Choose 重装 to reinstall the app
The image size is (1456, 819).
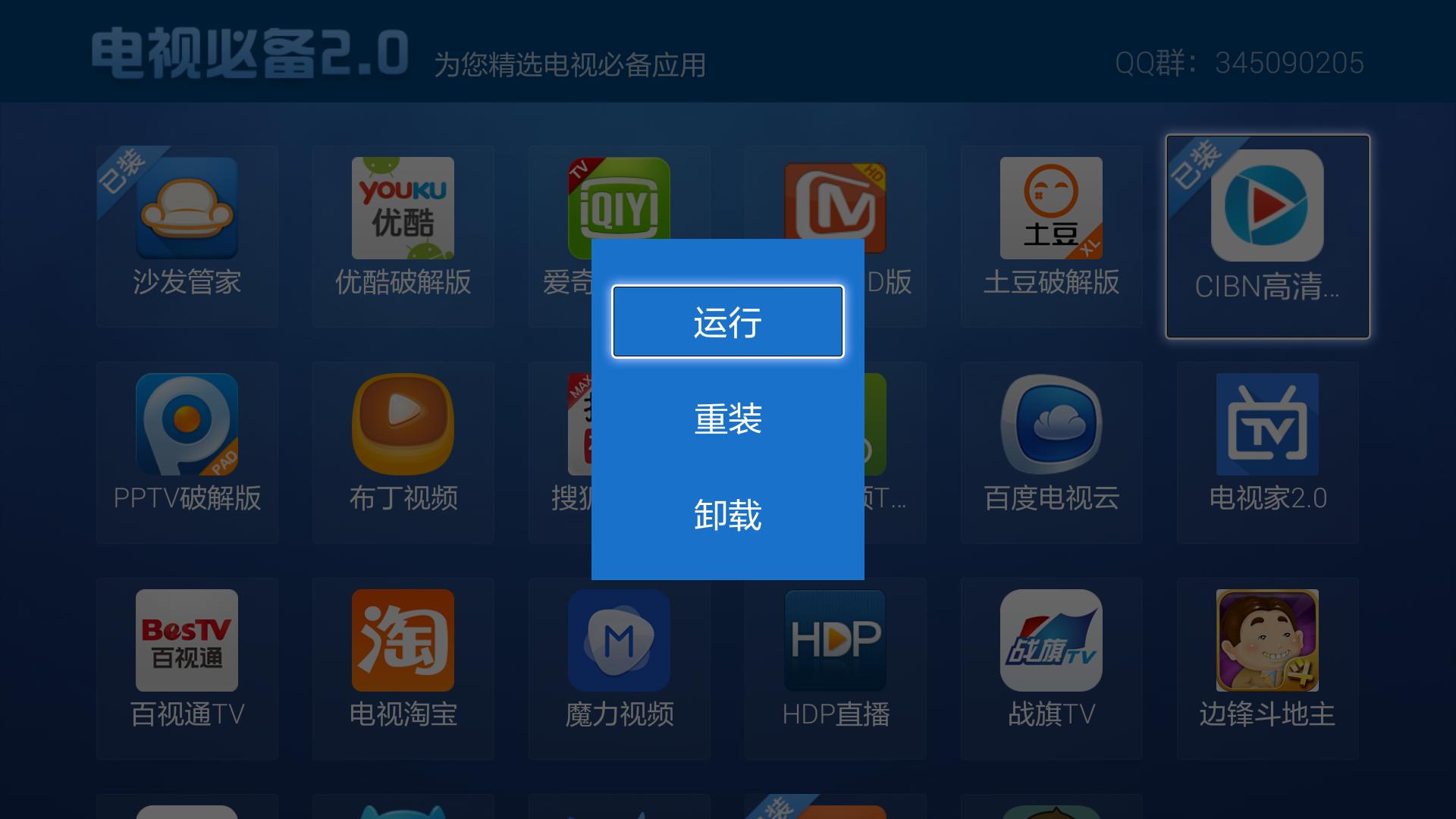tap(727, 418)
